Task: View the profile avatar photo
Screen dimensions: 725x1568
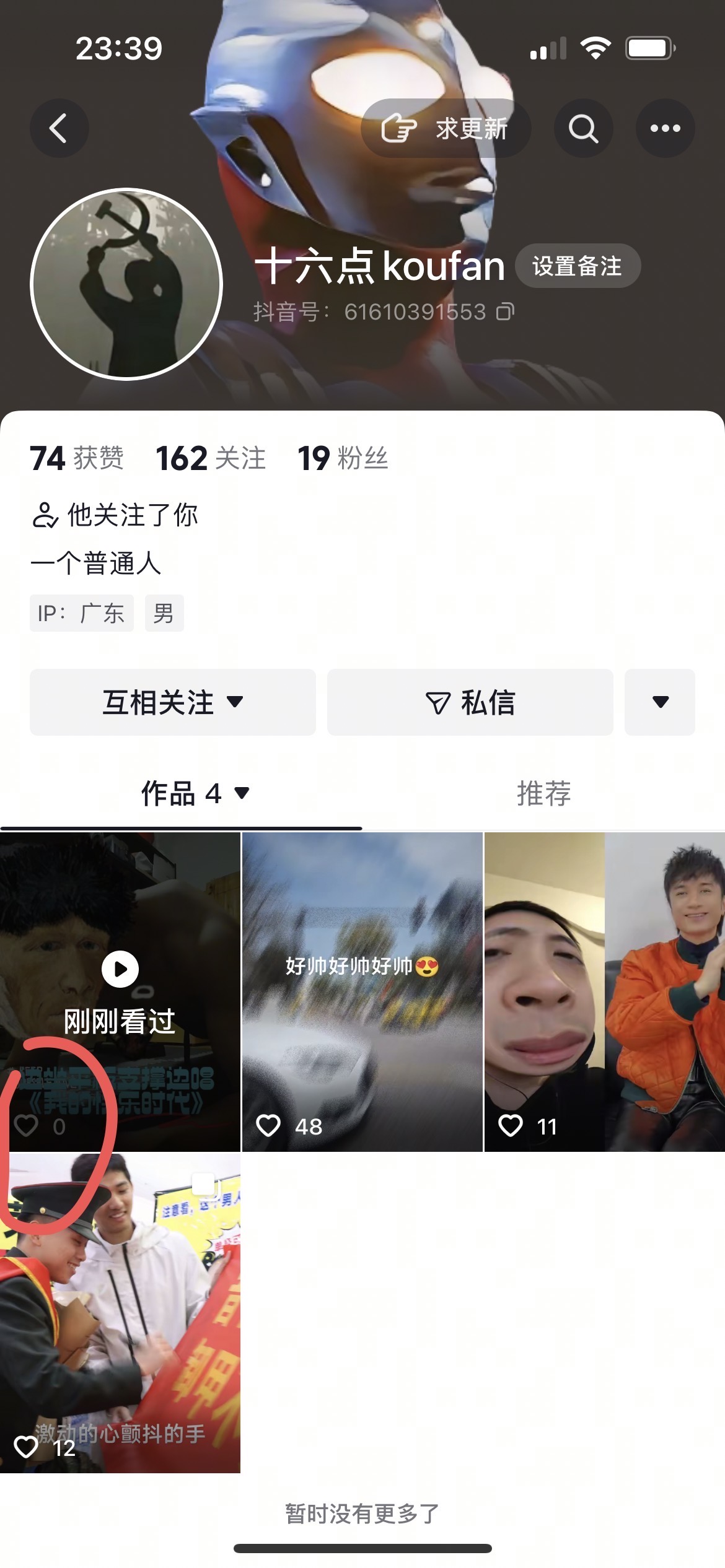Action: (x=126, y=284)
